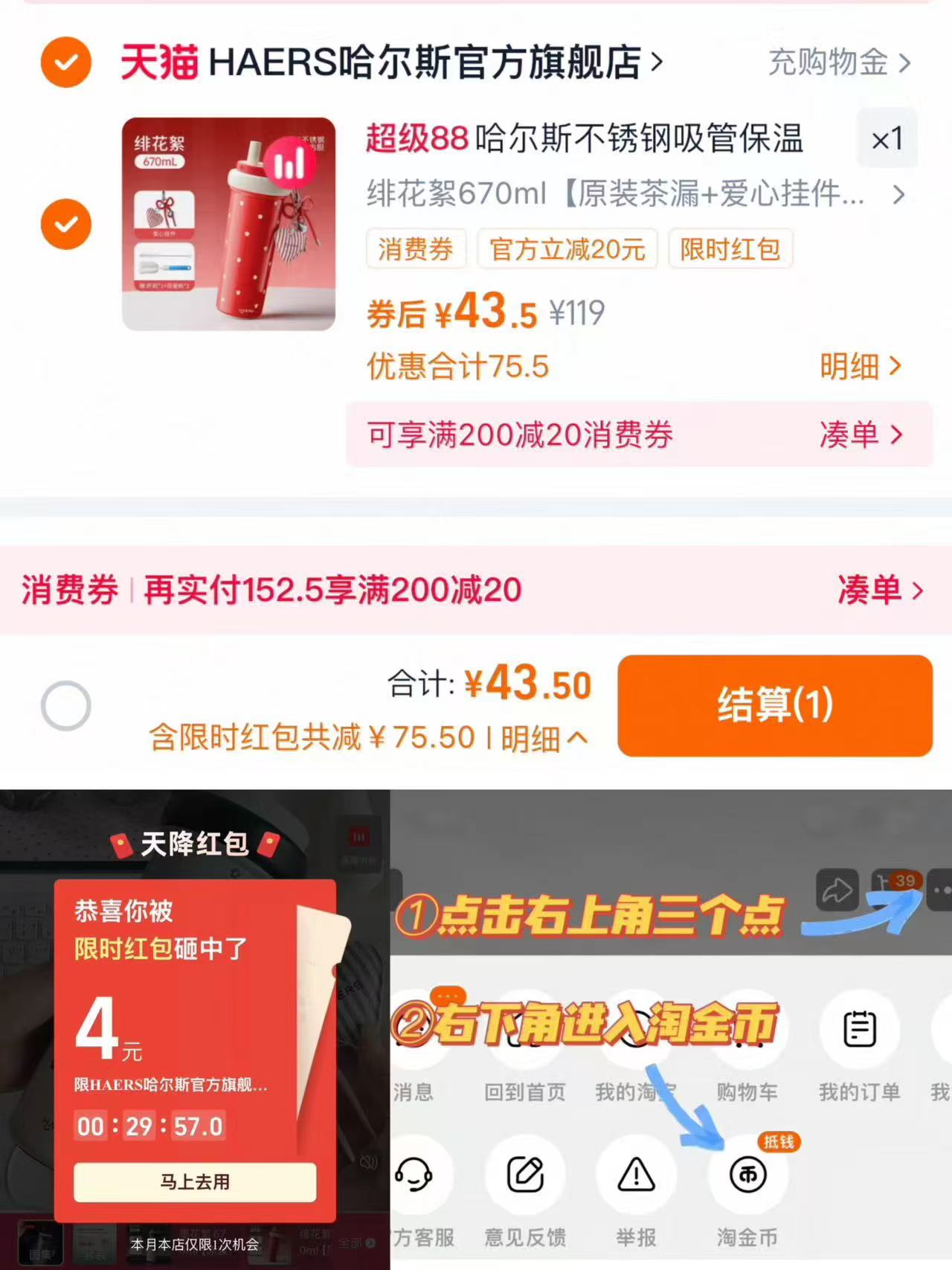
Task: Select the bottom select-all circle
Action: [x=66, y=705]
